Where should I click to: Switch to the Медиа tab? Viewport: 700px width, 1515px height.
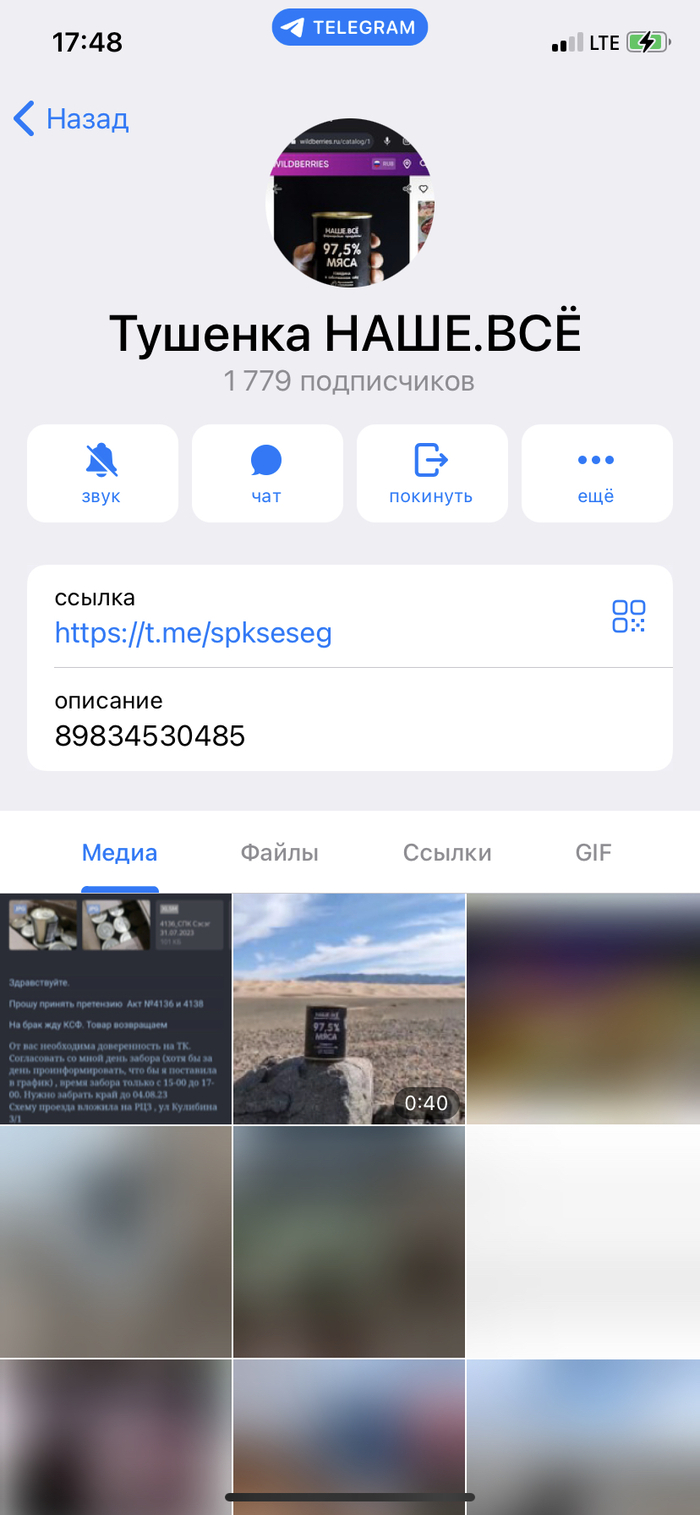click(120, 853)
